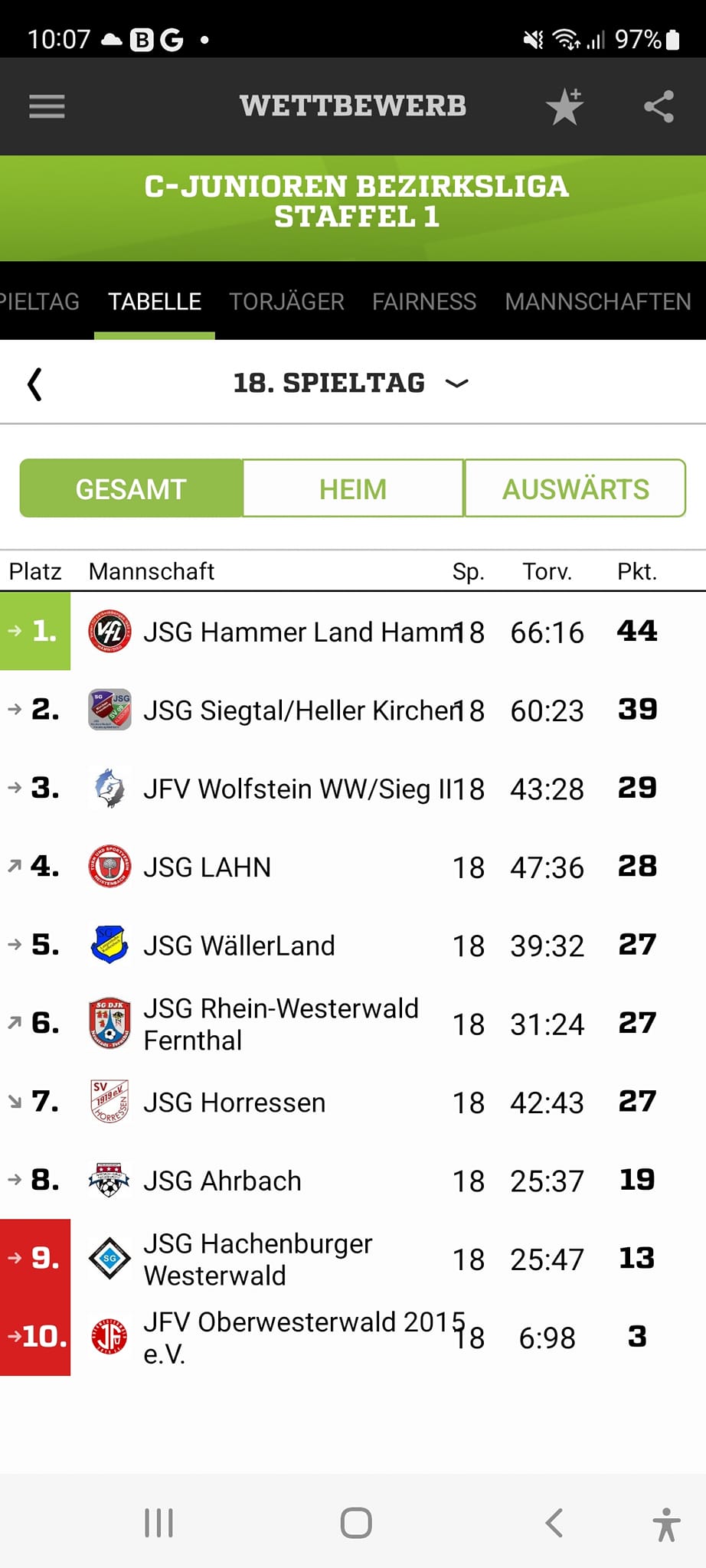
Task: View JSG Ahrbach team
Action: (x=222, y=1181)
